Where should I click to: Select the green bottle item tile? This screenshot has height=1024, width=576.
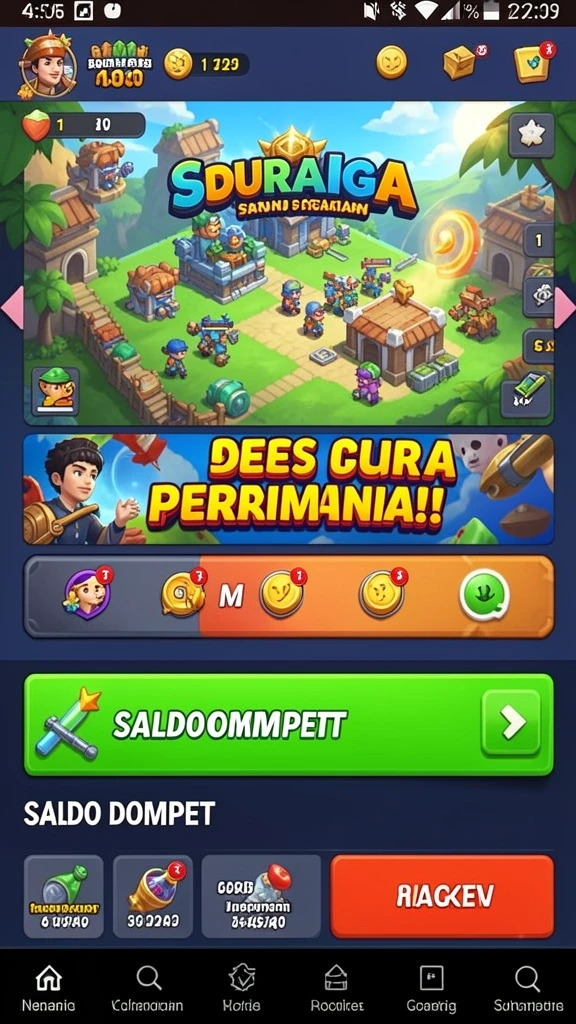63,897
